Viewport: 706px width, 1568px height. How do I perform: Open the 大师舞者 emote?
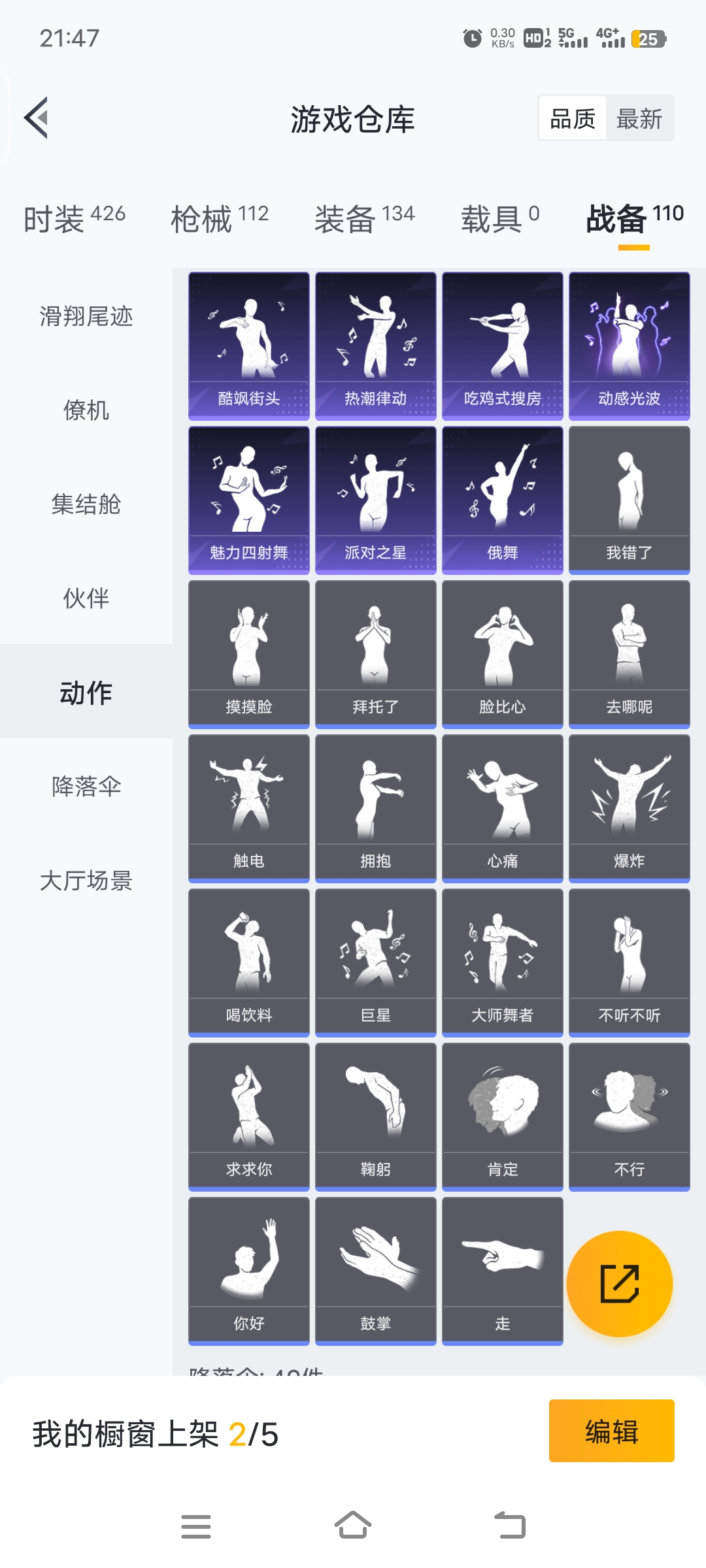(503, 962)
